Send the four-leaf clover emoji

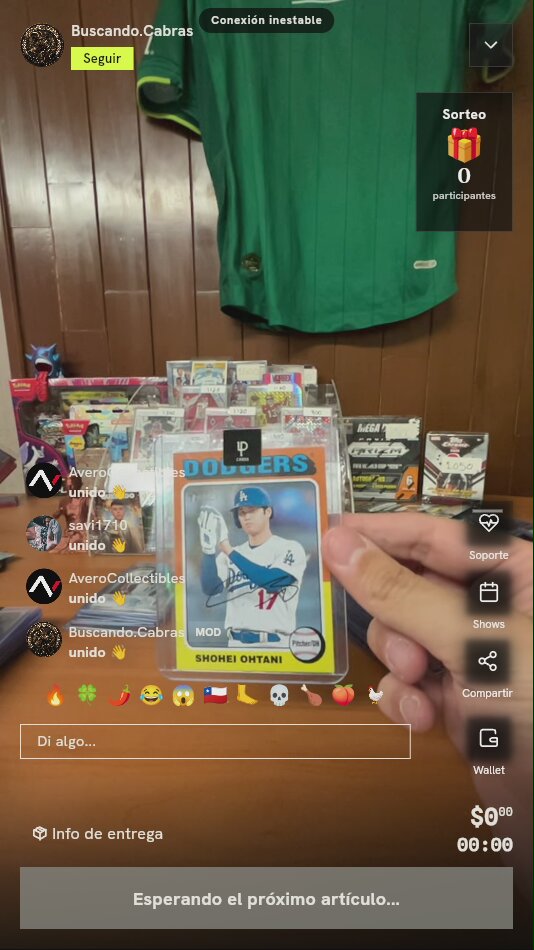87,695
